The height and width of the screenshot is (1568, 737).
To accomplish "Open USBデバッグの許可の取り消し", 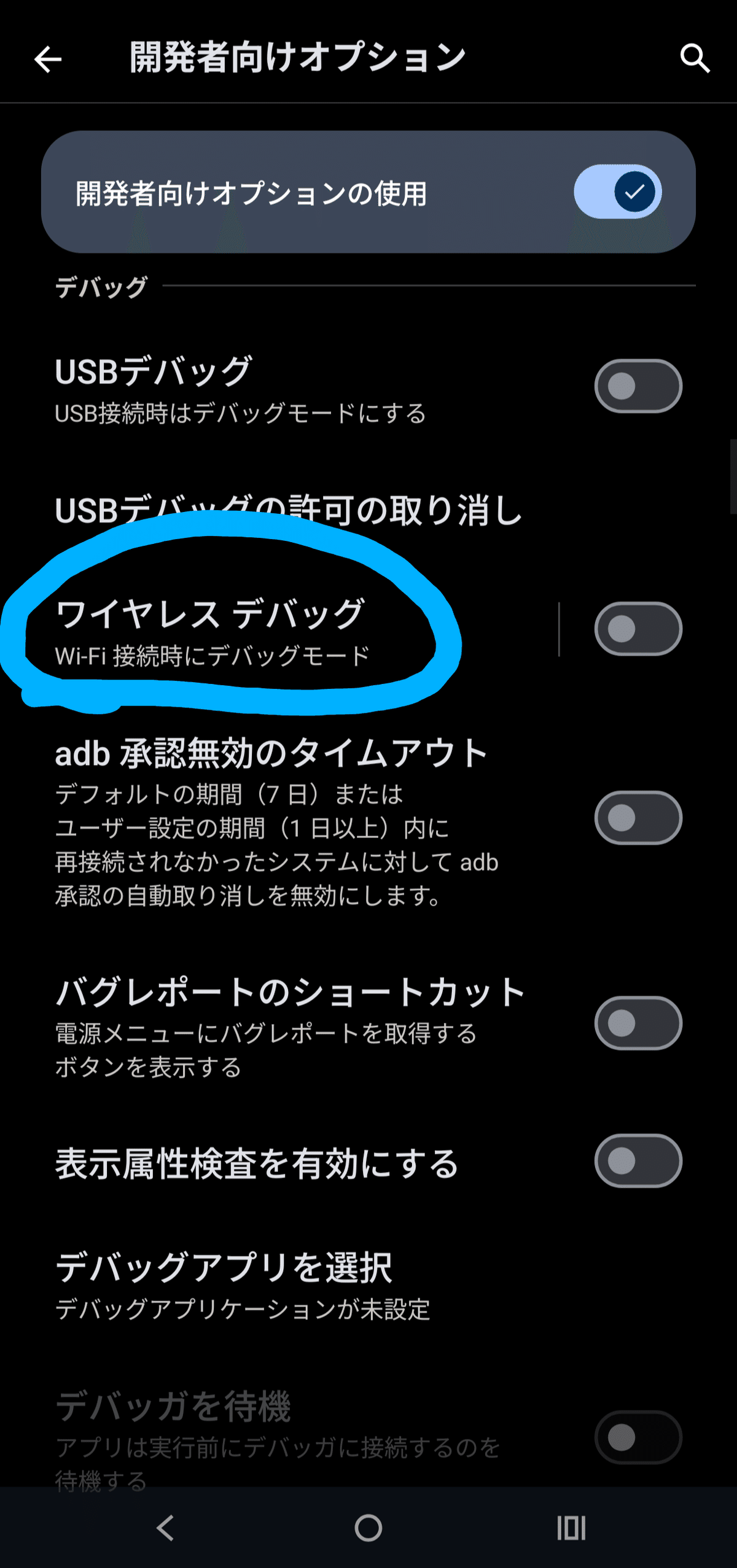I will coord(289,511).
